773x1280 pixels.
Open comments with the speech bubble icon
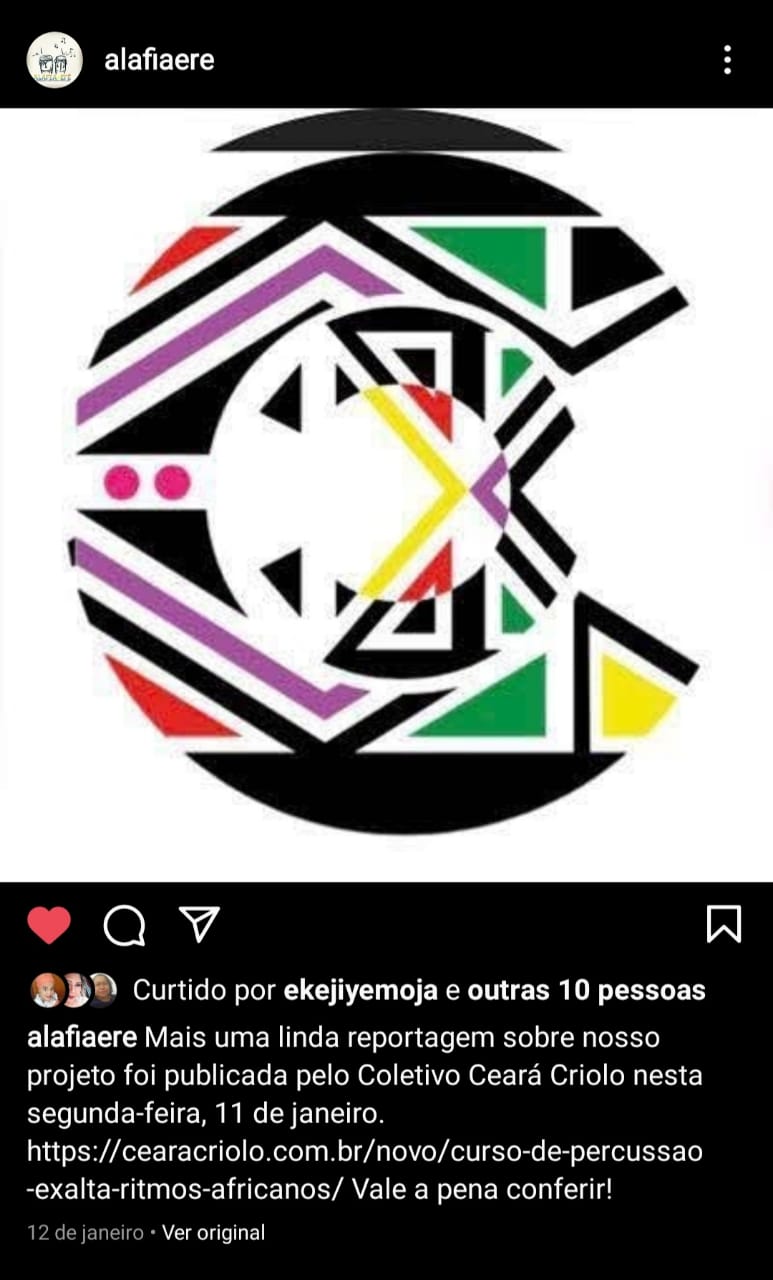[x=124, y=926]
